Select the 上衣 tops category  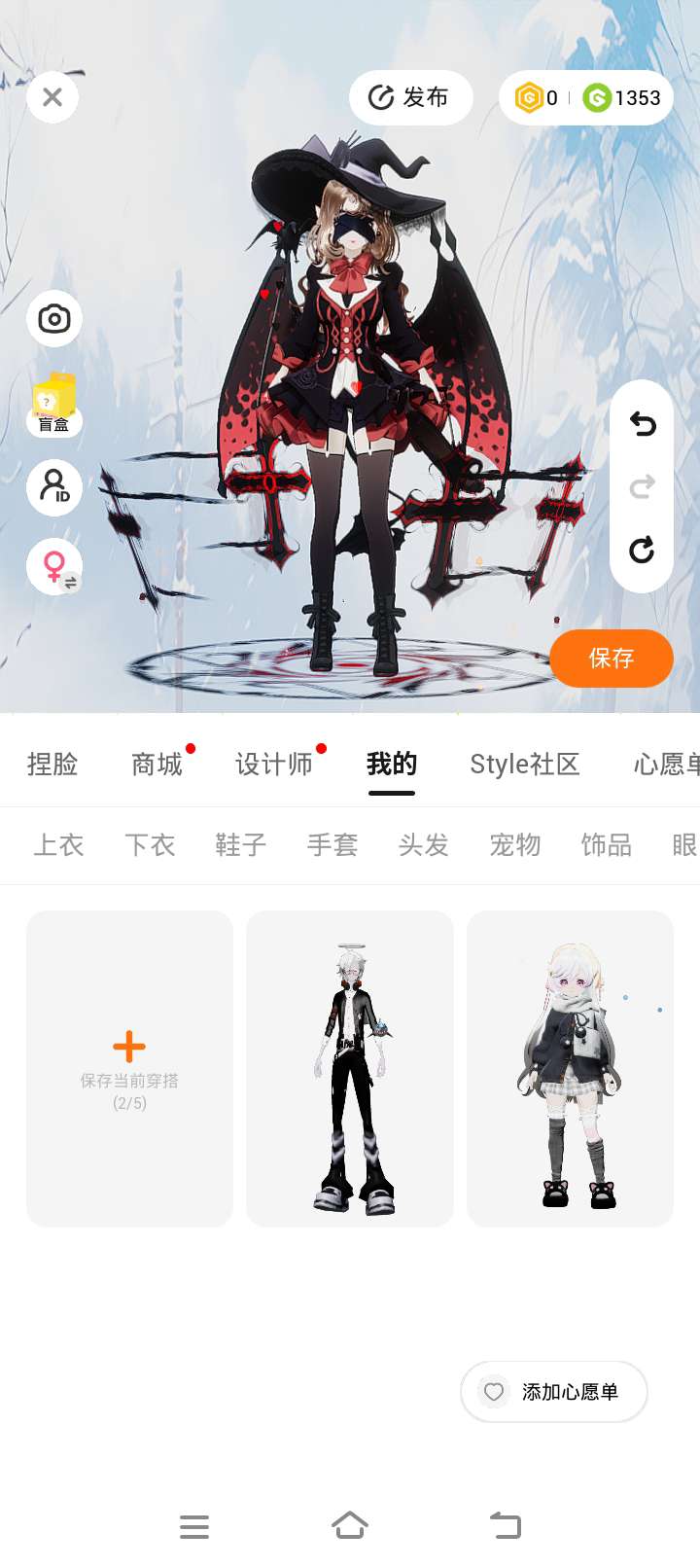pyautogui.click(x=59, y=845)
